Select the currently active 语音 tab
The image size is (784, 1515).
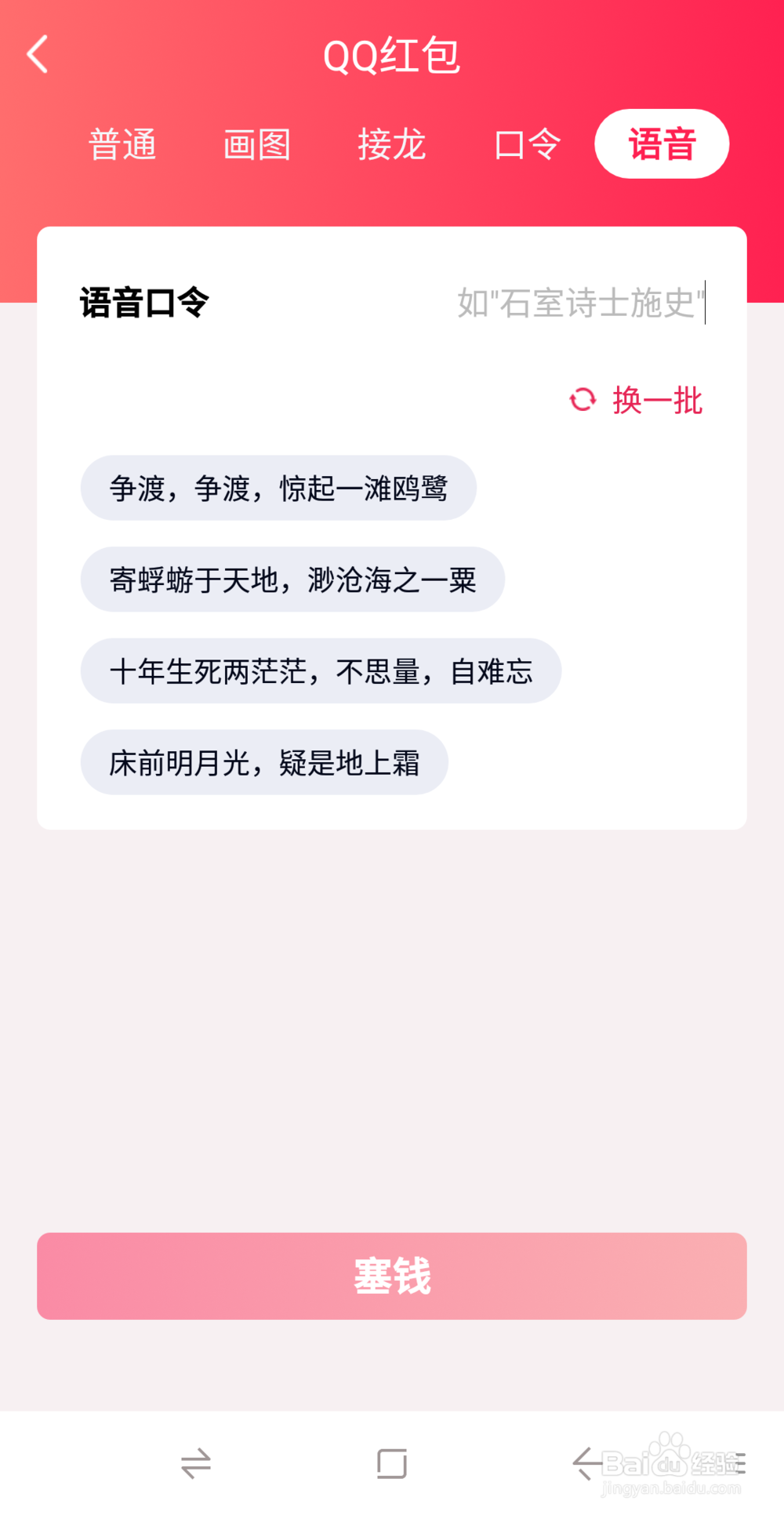pyautogui.click(x=661, y=144)
